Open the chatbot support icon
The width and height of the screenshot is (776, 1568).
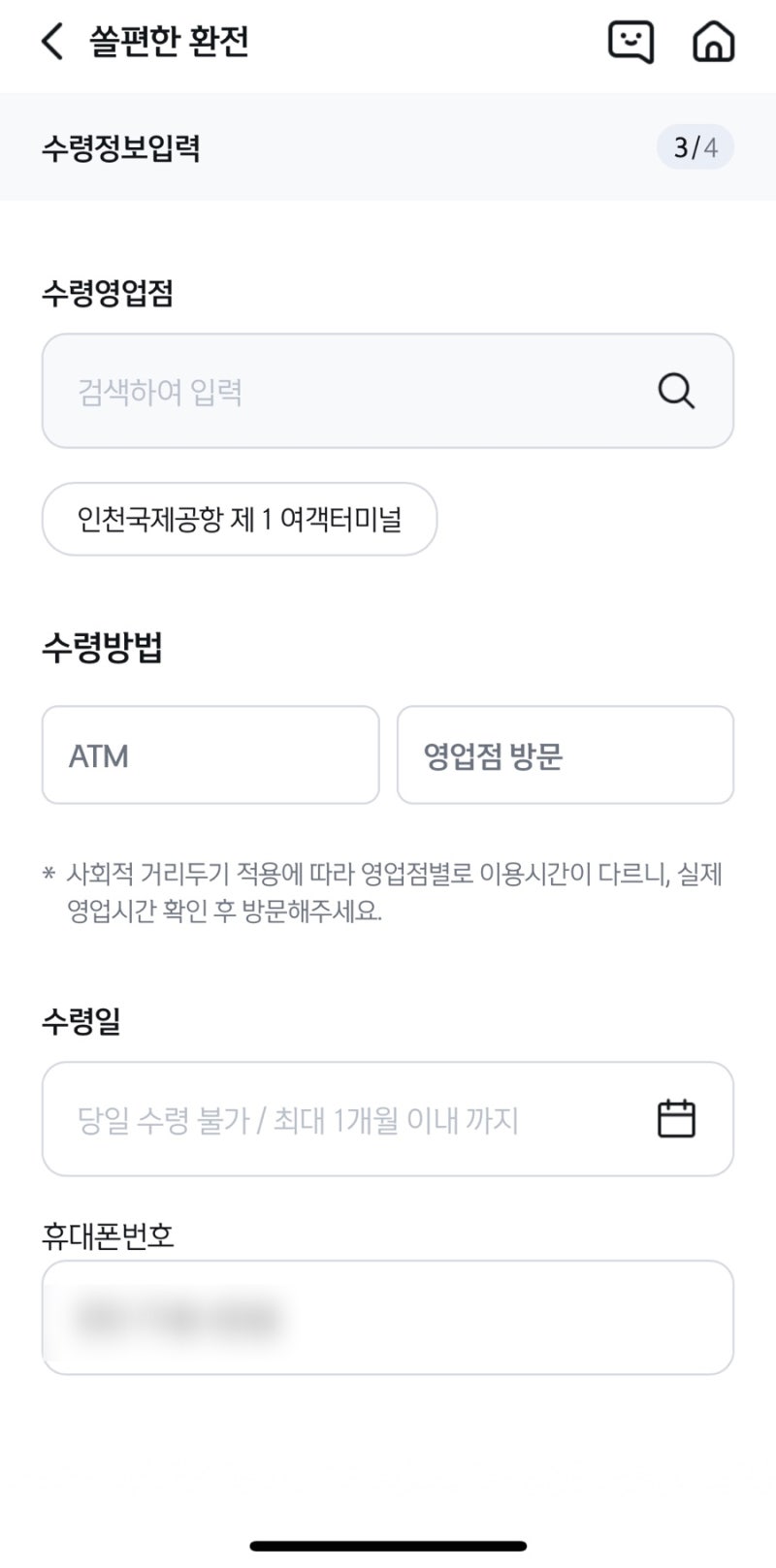(630, 42)
